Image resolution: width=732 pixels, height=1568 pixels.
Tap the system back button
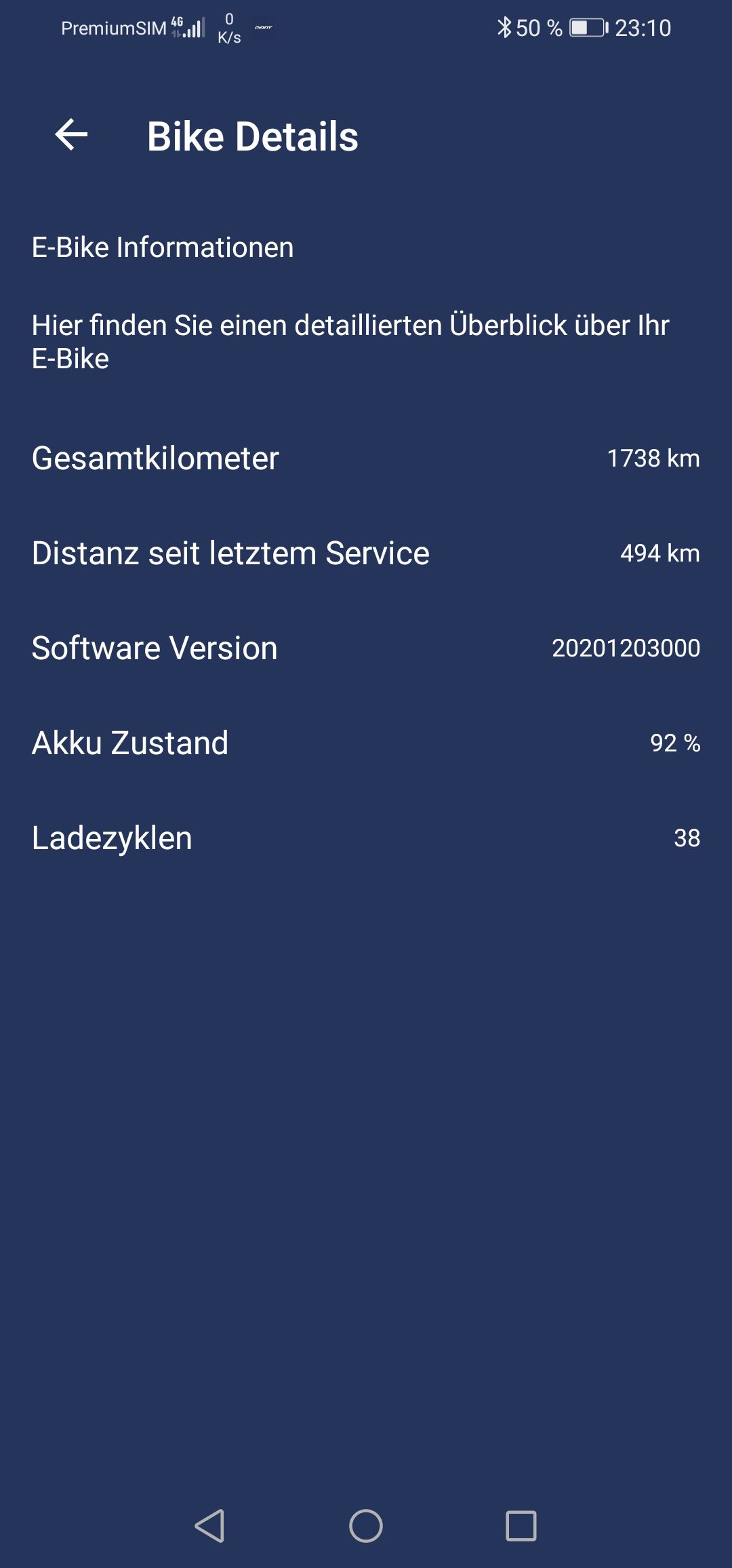coord(209,1526)
